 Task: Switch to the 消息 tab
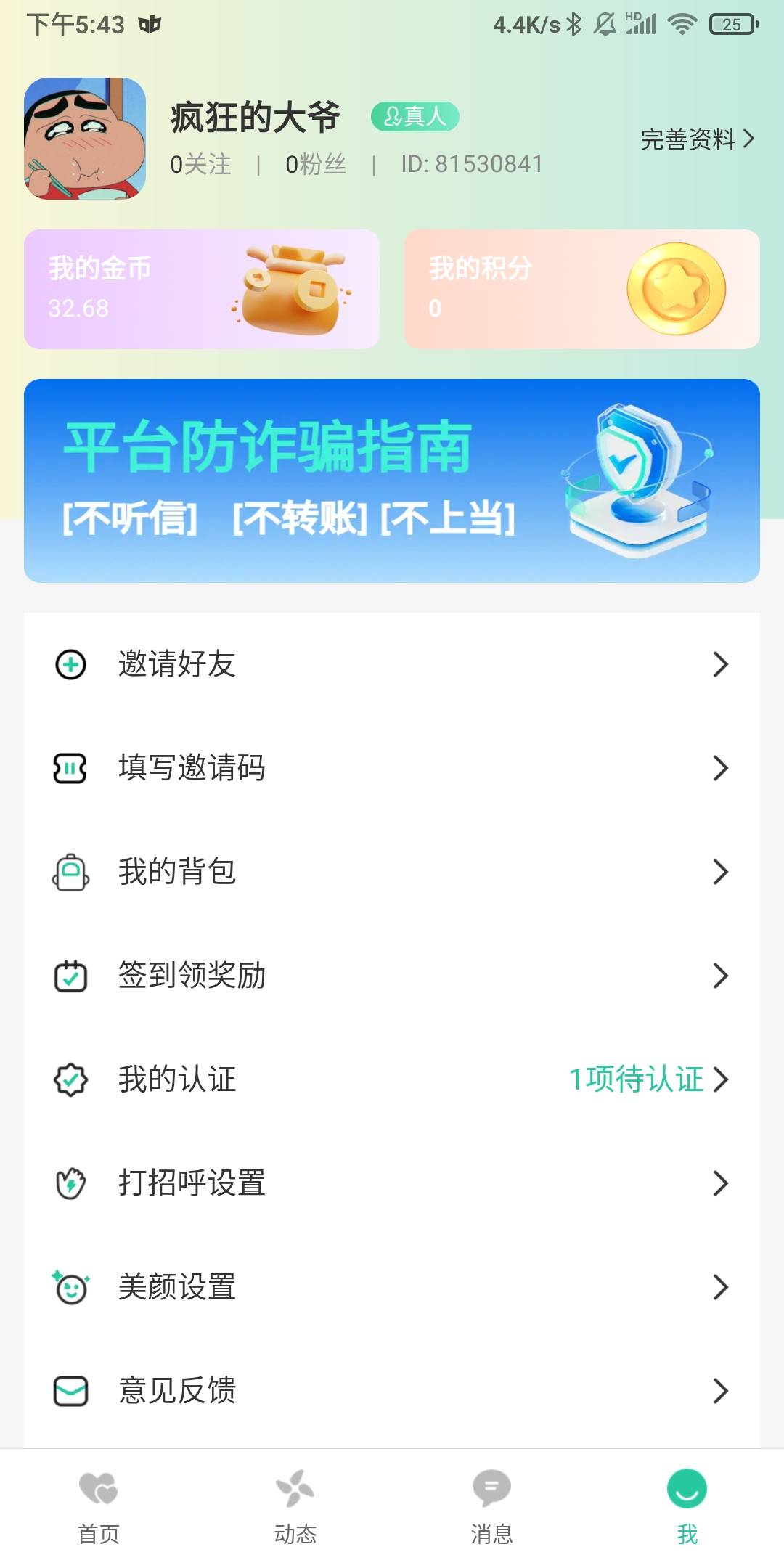coord(491,1507)
